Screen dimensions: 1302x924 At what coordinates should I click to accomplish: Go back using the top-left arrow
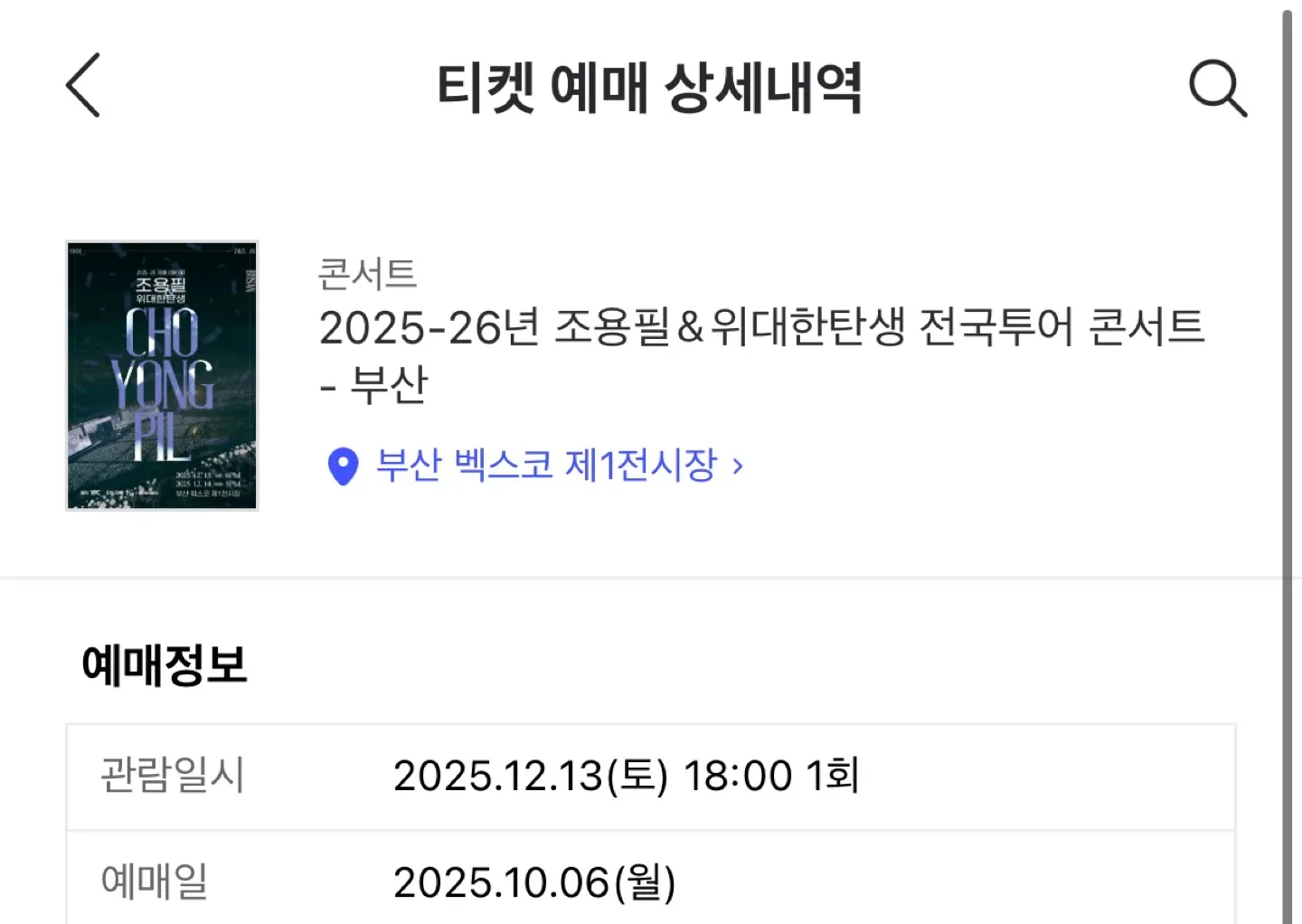(x=83, y=85)
